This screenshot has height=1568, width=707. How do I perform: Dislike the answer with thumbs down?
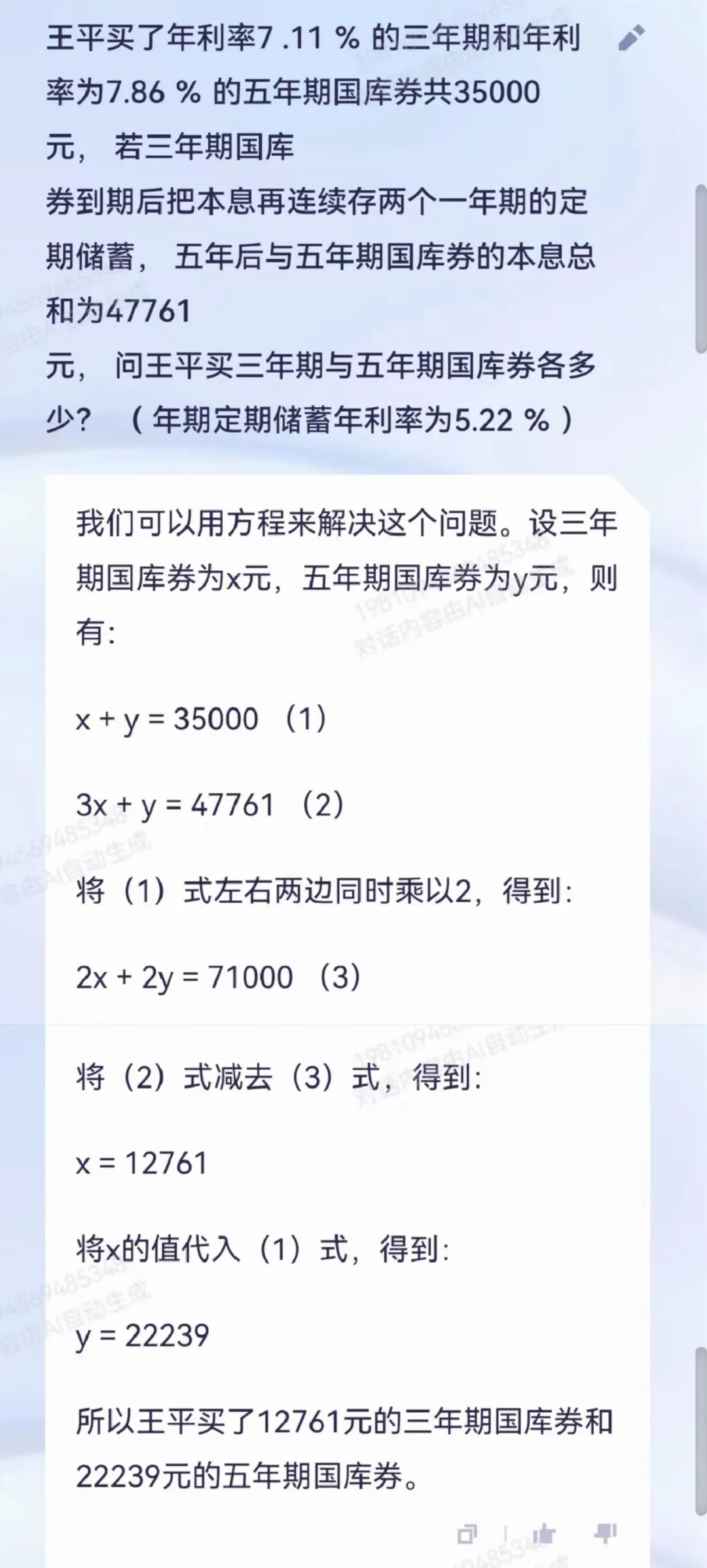click(605, 1533)
